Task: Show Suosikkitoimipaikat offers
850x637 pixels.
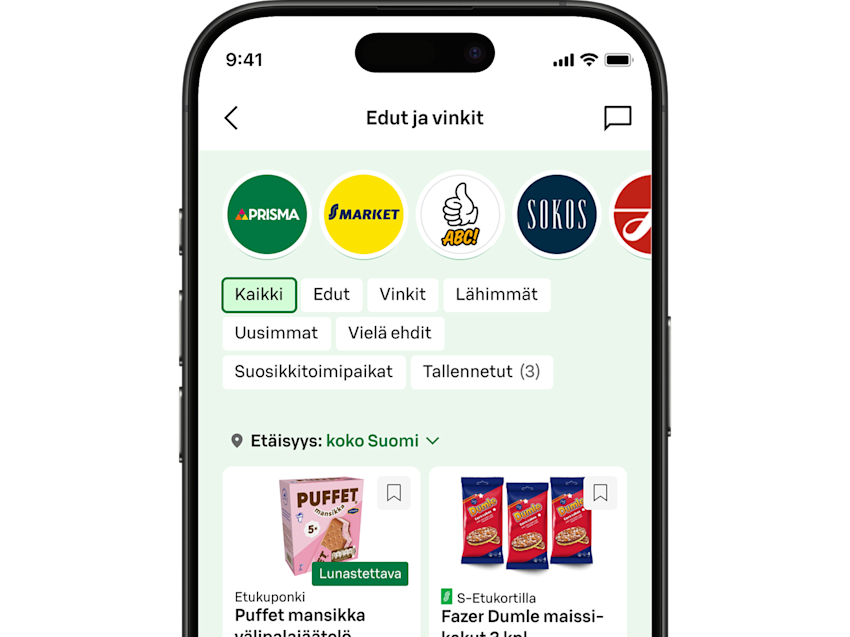Action: (x=314, y=372)
